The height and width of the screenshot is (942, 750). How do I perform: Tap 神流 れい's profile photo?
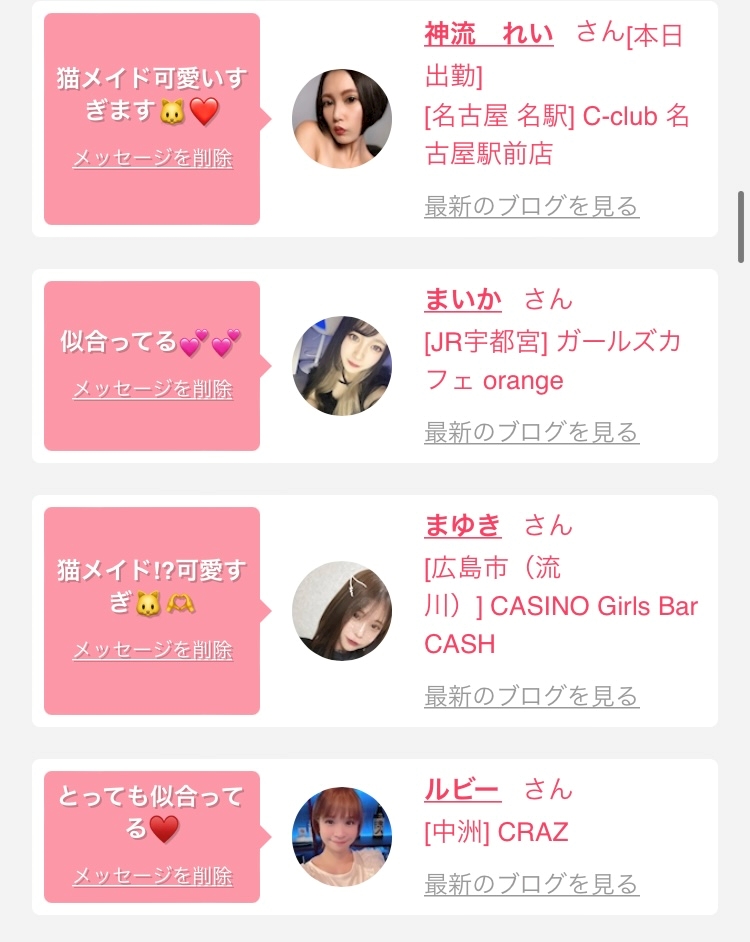pyautogui.click(x=341, y=119)
